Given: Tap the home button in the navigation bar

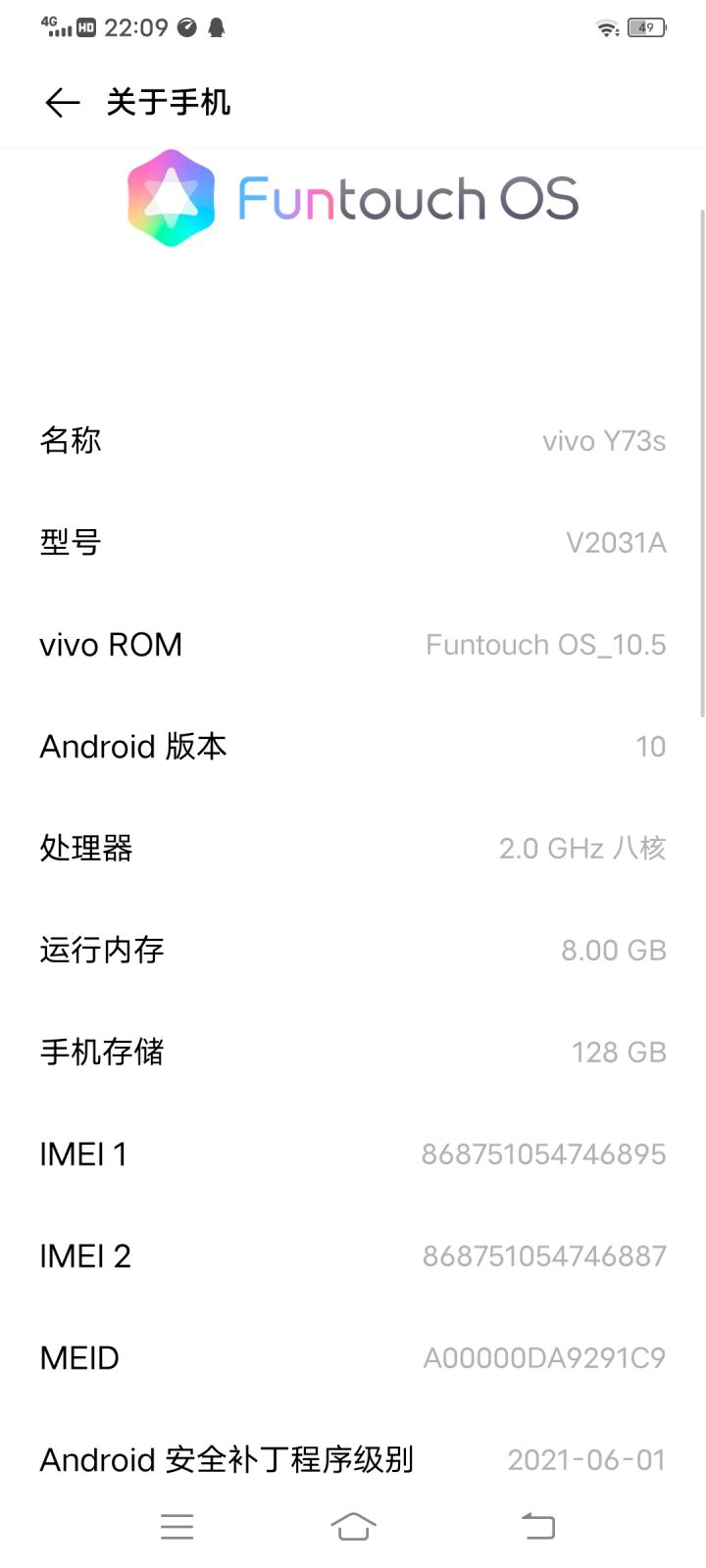Looking at the screenshot, I should coord(353,1526).
